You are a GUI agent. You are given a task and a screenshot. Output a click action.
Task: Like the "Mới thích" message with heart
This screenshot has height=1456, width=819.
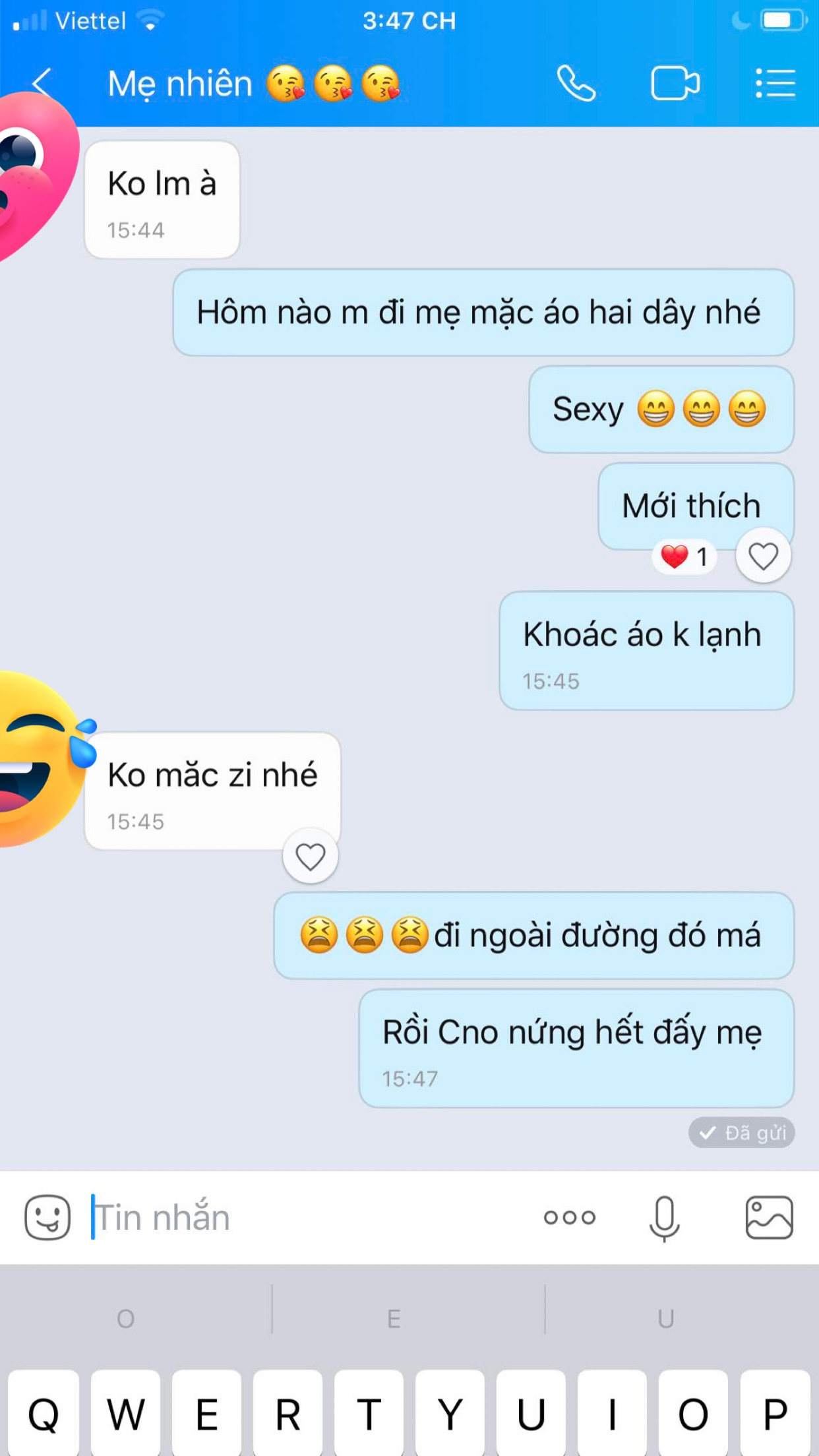coord(763,556)
